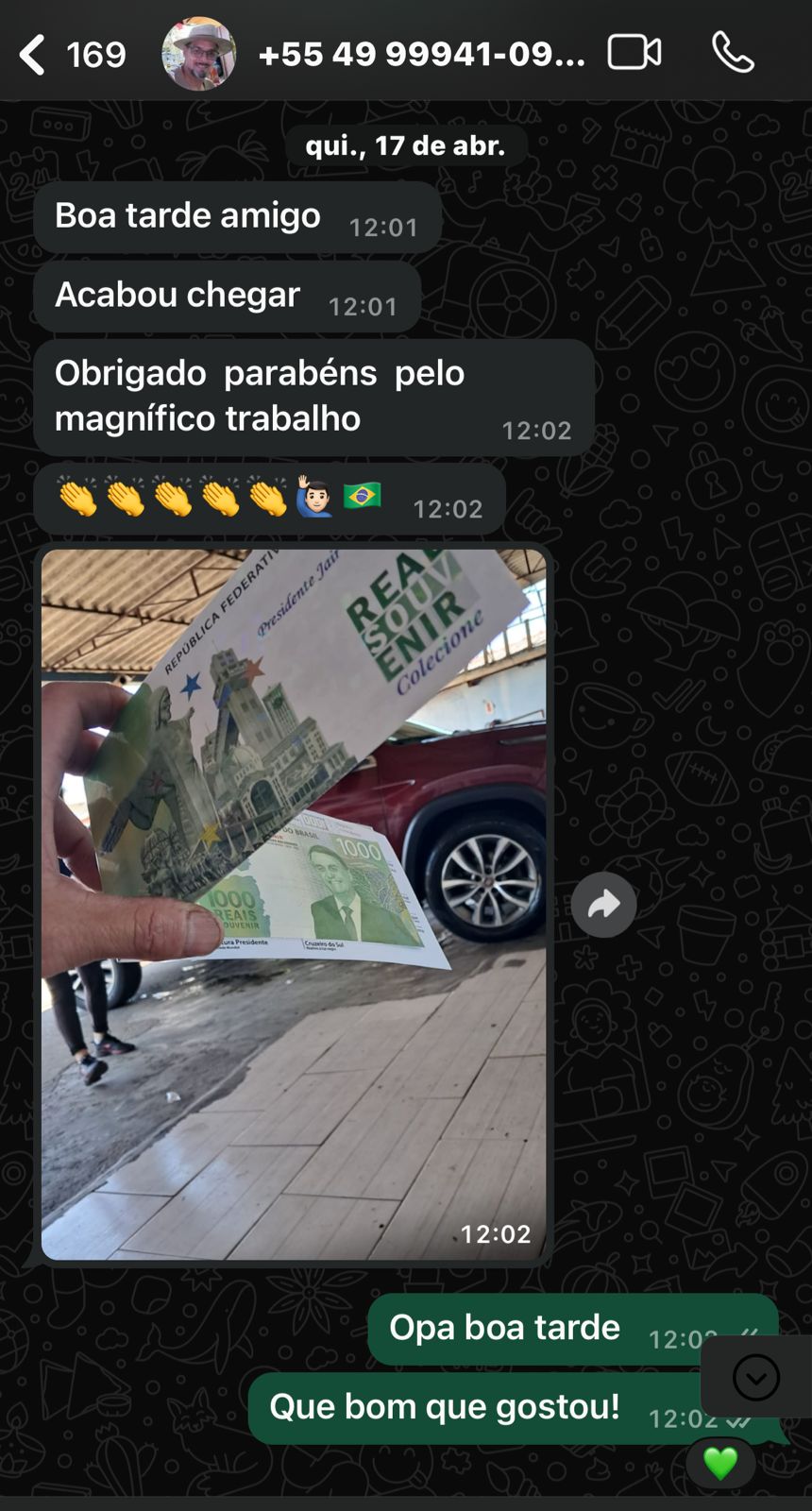The height and width of the screenshot is (1511, 812).
Task: View the green heart reaction
Action: [x=720, y=1463]
